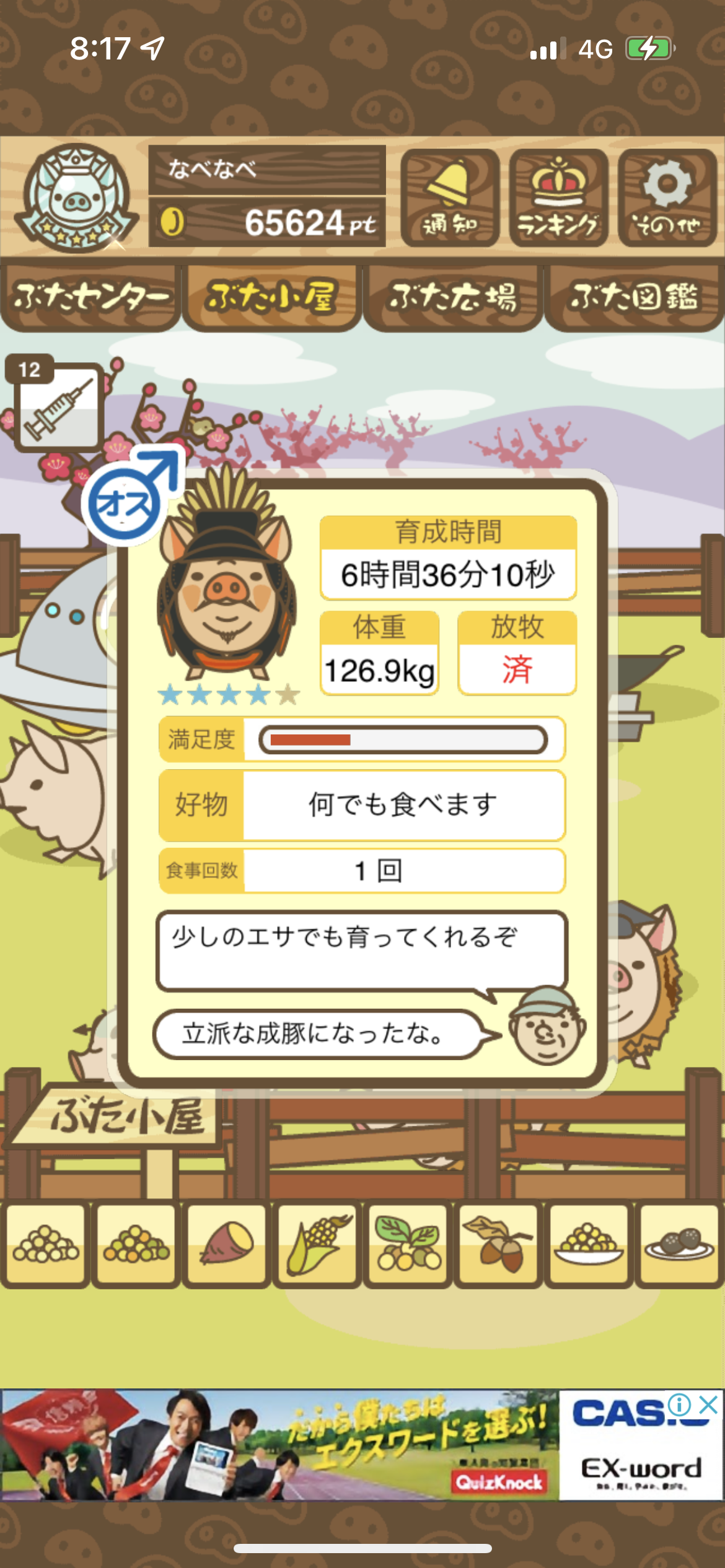Open ad info icon on banner
Viewport: 725px width, 1568px height.
(680, 1405)
